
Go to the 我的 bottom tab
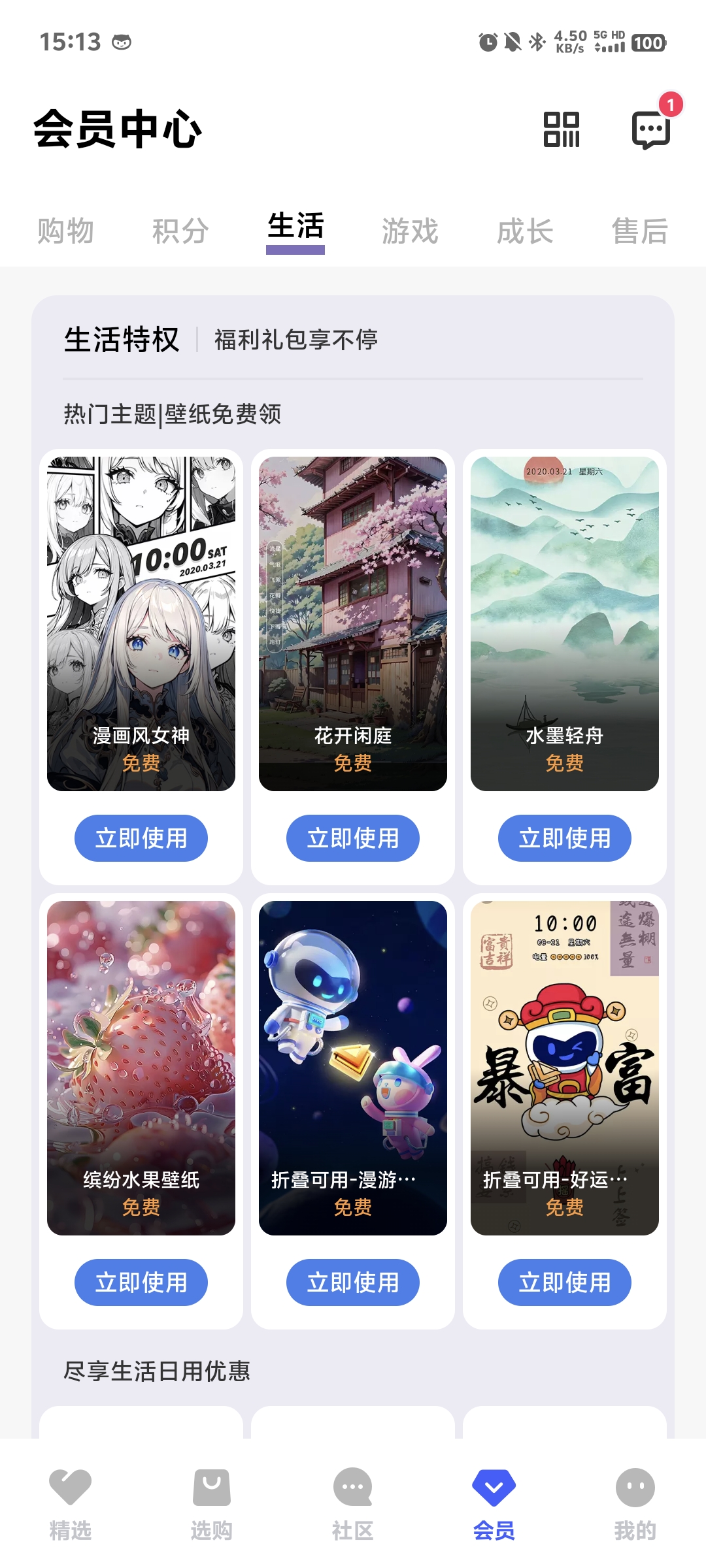coord(635,1504)
